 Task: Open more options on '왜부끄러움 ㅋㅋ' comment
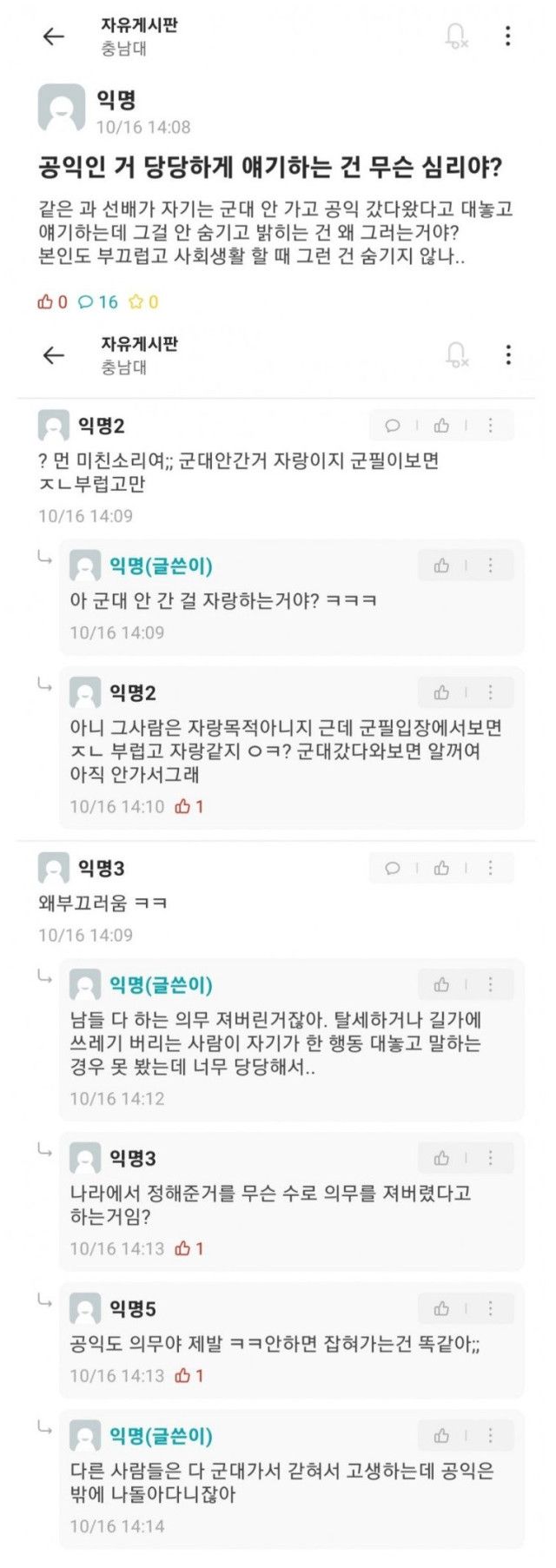point(490,868)
